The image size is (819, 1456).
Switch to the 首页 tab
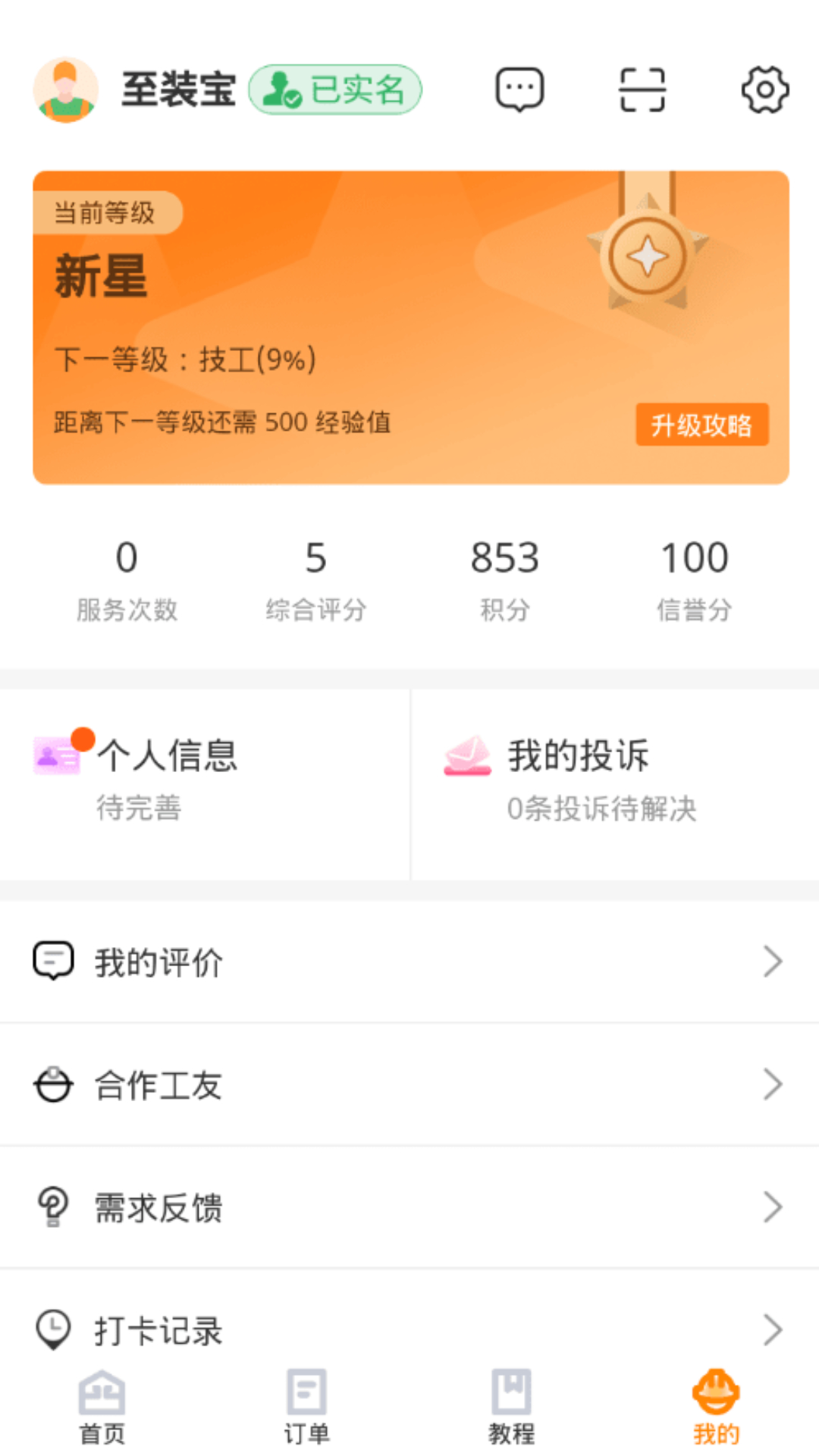[102, 1407]
